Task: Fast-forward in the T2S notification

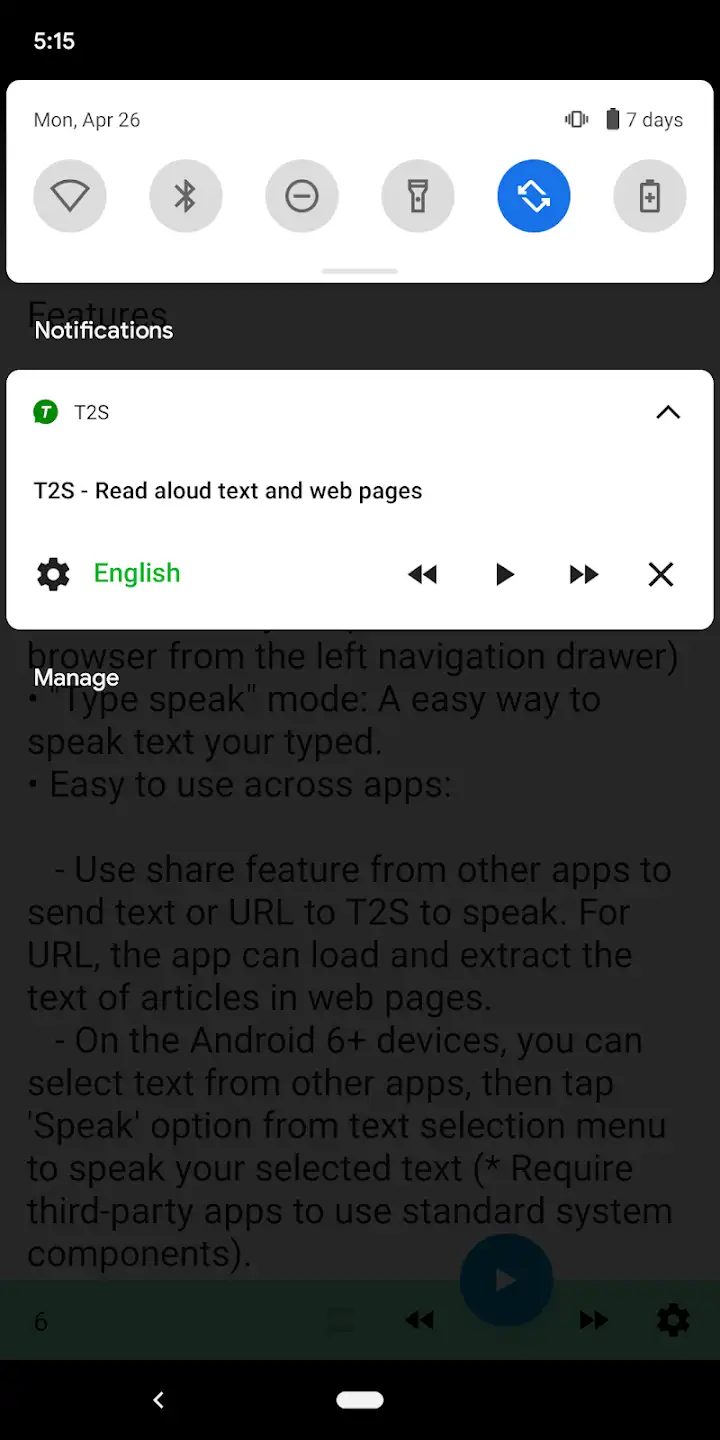Action: pos(584,574)
